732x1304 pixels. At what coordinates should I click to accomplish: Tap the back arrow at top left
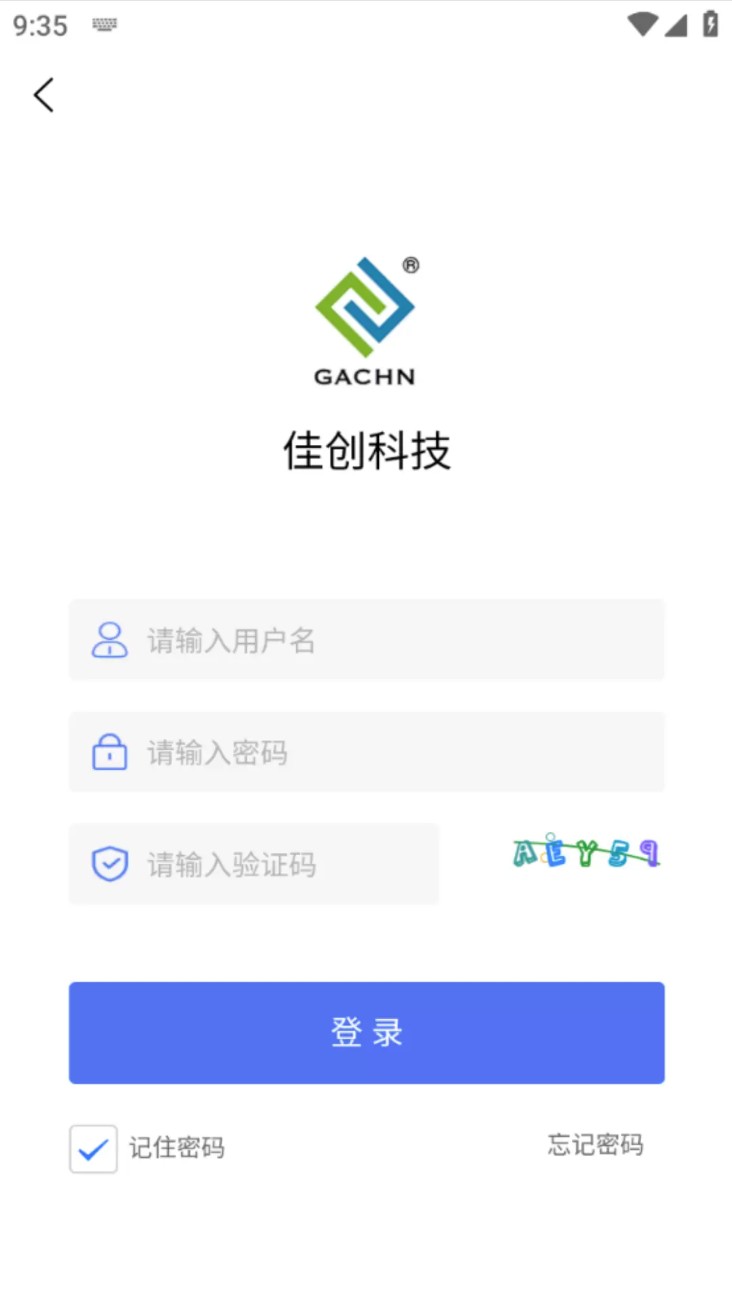pyautogui.click(x=43, y=94)
